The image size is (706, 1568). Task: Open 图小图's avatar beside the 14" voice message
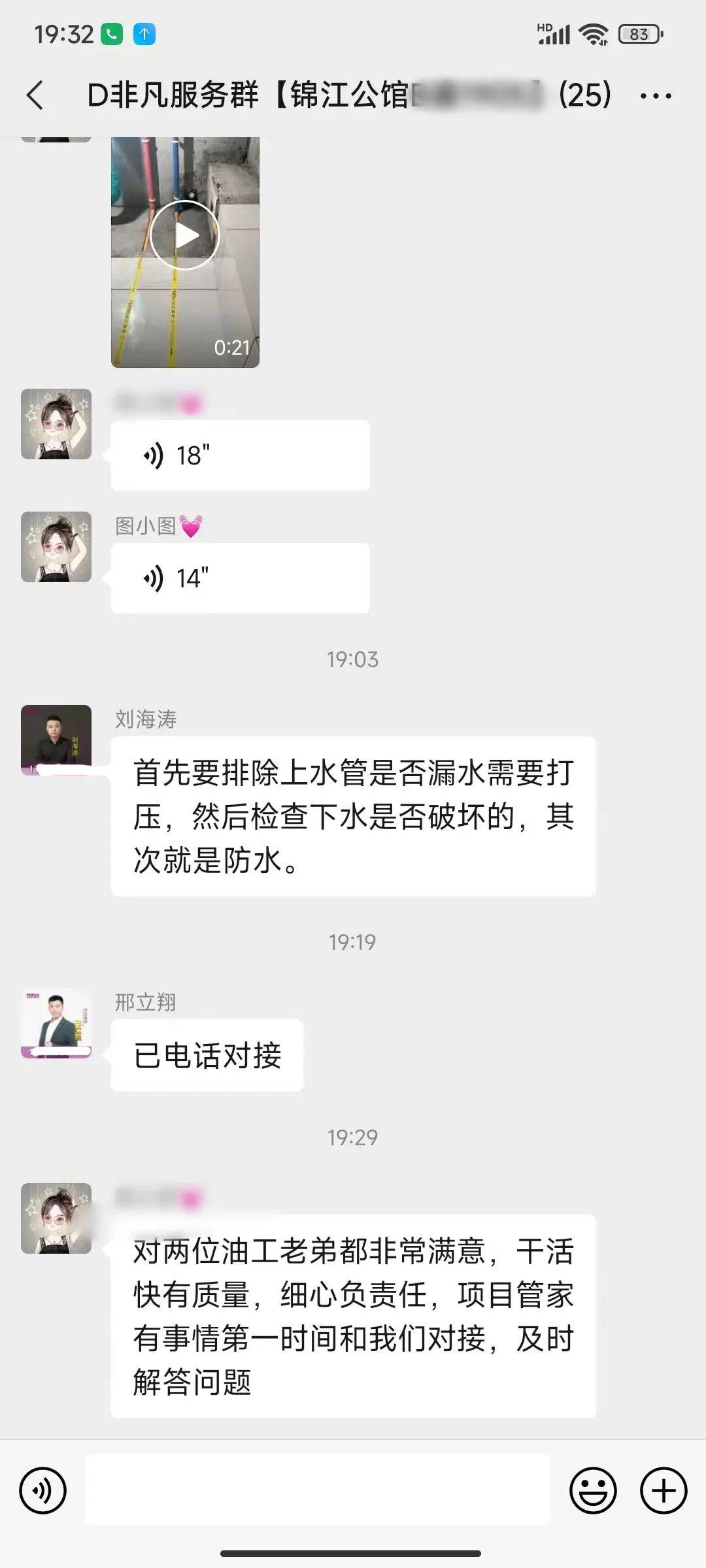pos(56,547)
